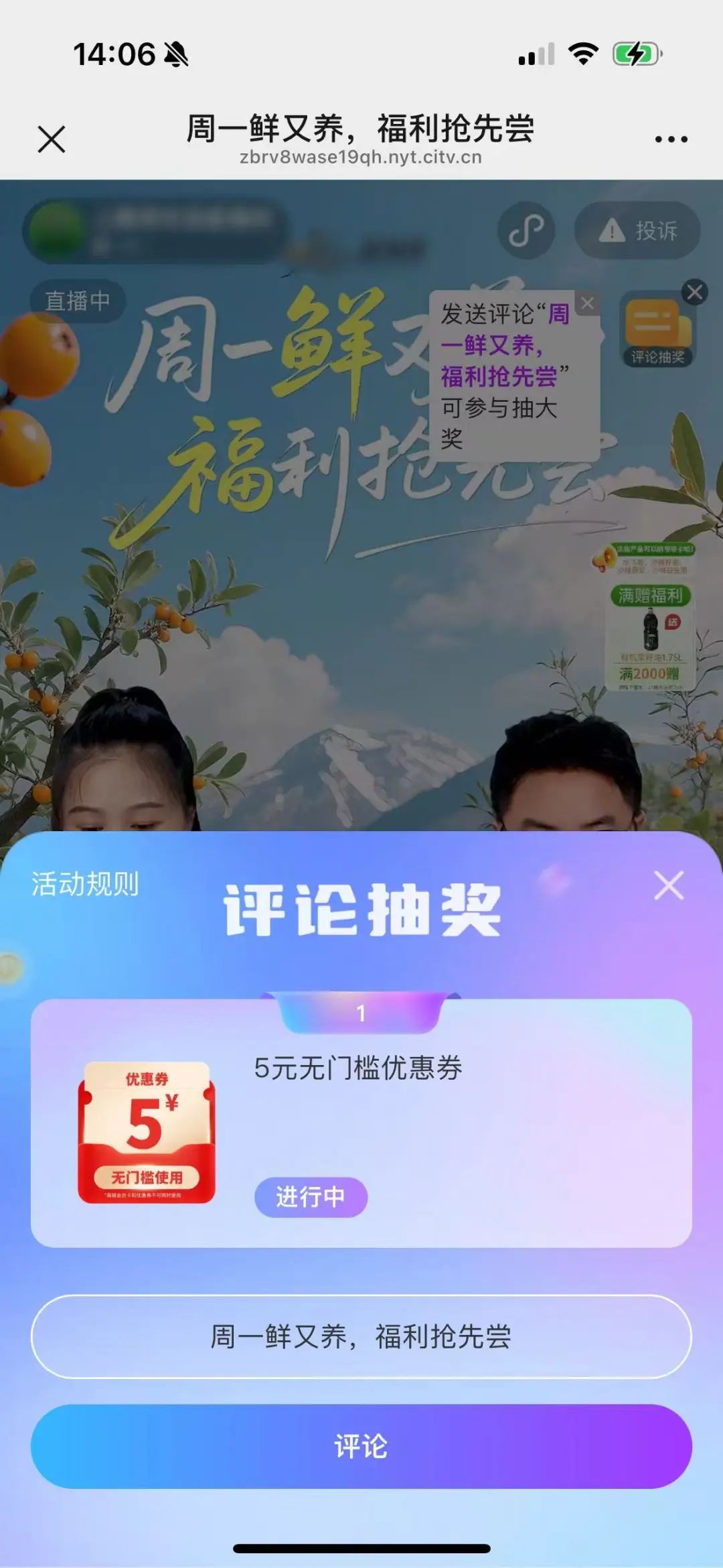This screenshot has width=723, height=1568.
Task: Close the 评论抽奖 floating widget
Action: click(x=694, y=292)
